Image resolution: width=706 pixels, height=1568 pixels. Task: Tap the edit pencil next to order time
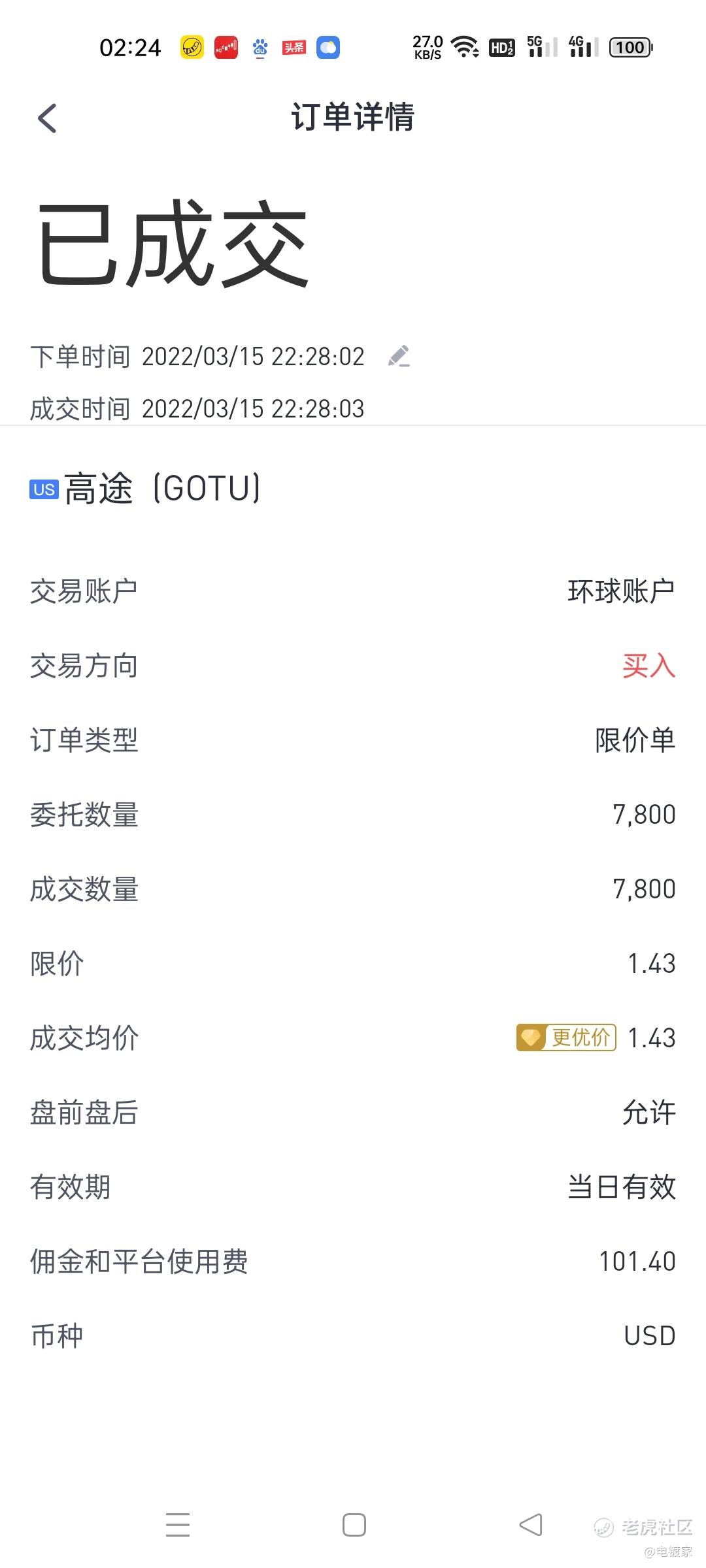(399, 356)
